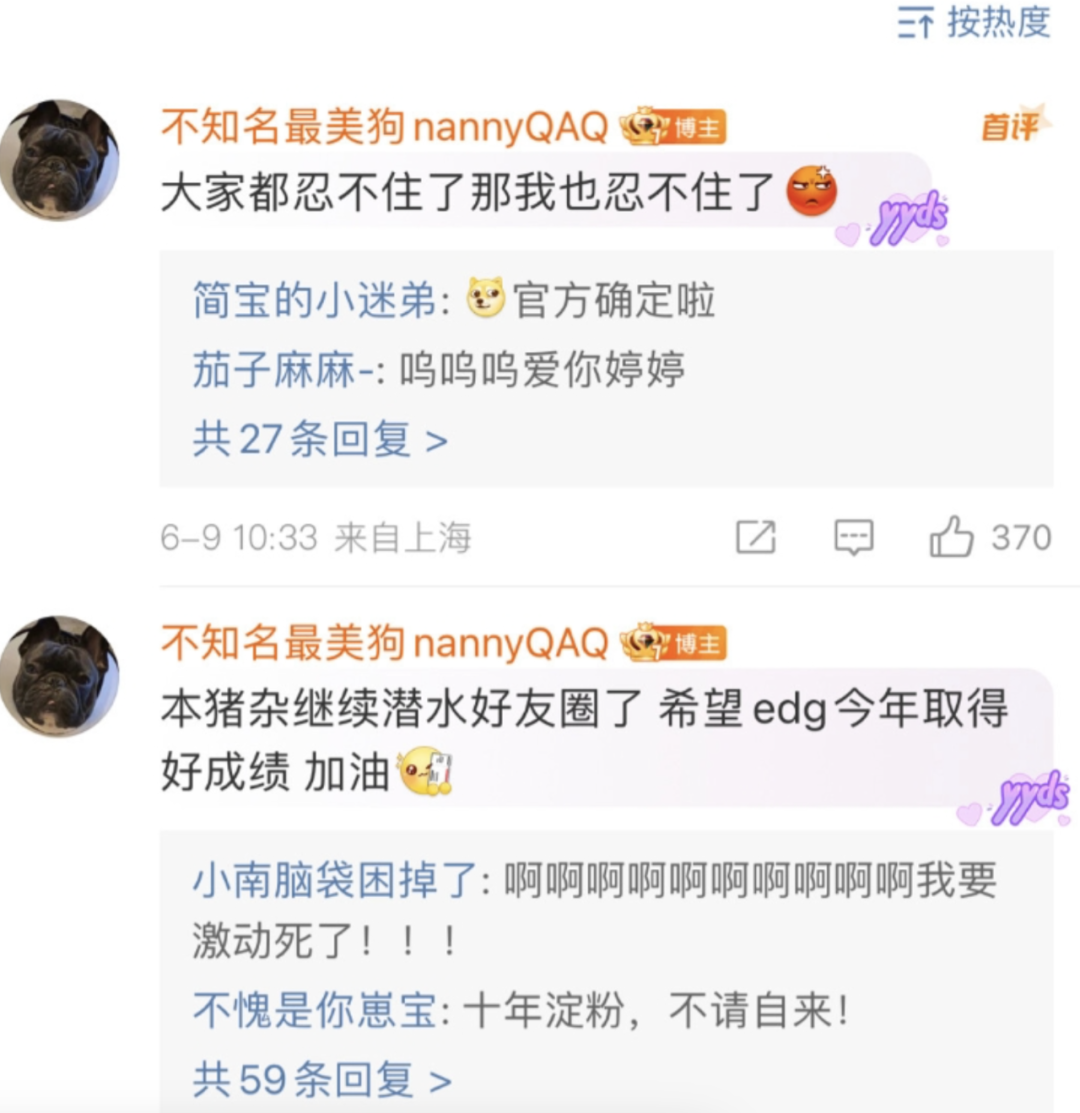Click the repost icon under the first comment
Viewport: 1080px width, 1113px height.
757,537
